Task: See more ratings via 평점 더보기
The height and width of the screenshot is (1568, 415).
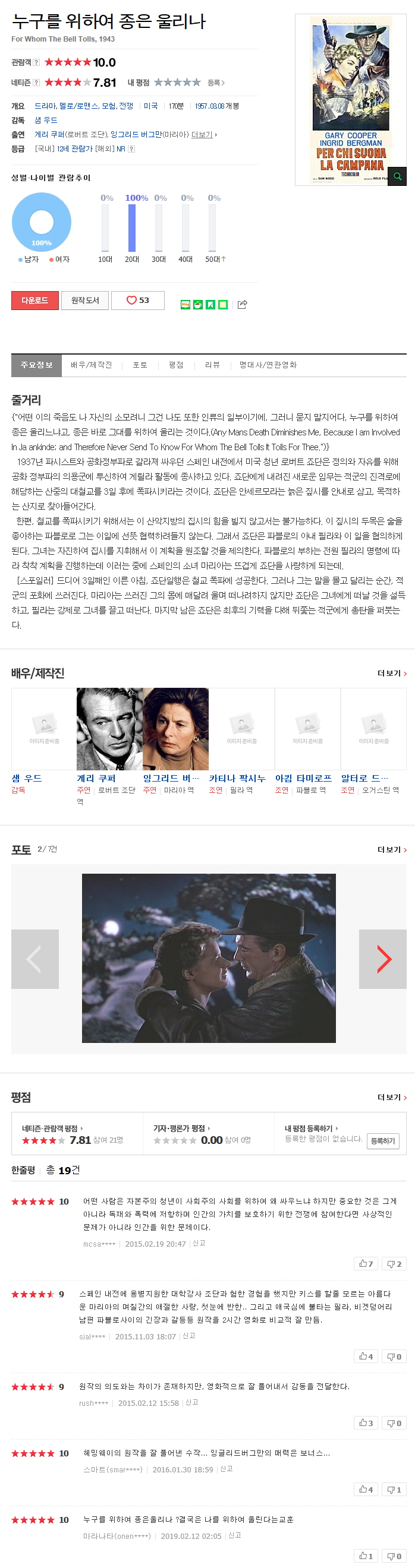Action: (392, 1097)
